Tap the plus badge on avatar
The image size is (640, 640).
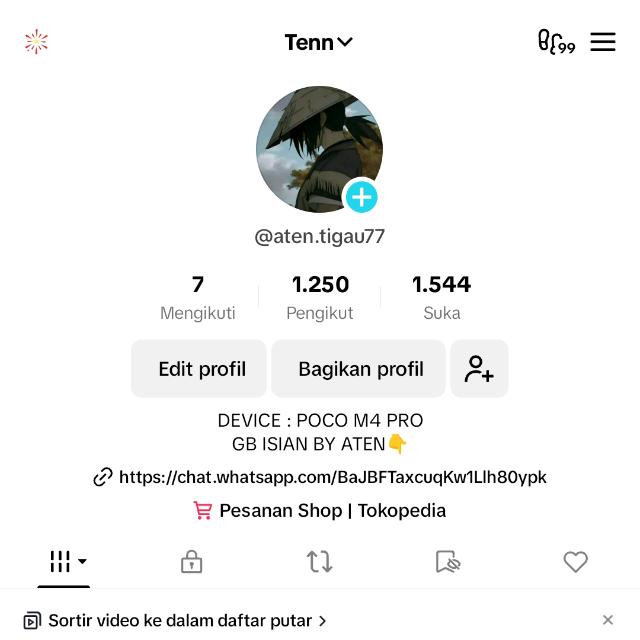[x=361, y=197]
